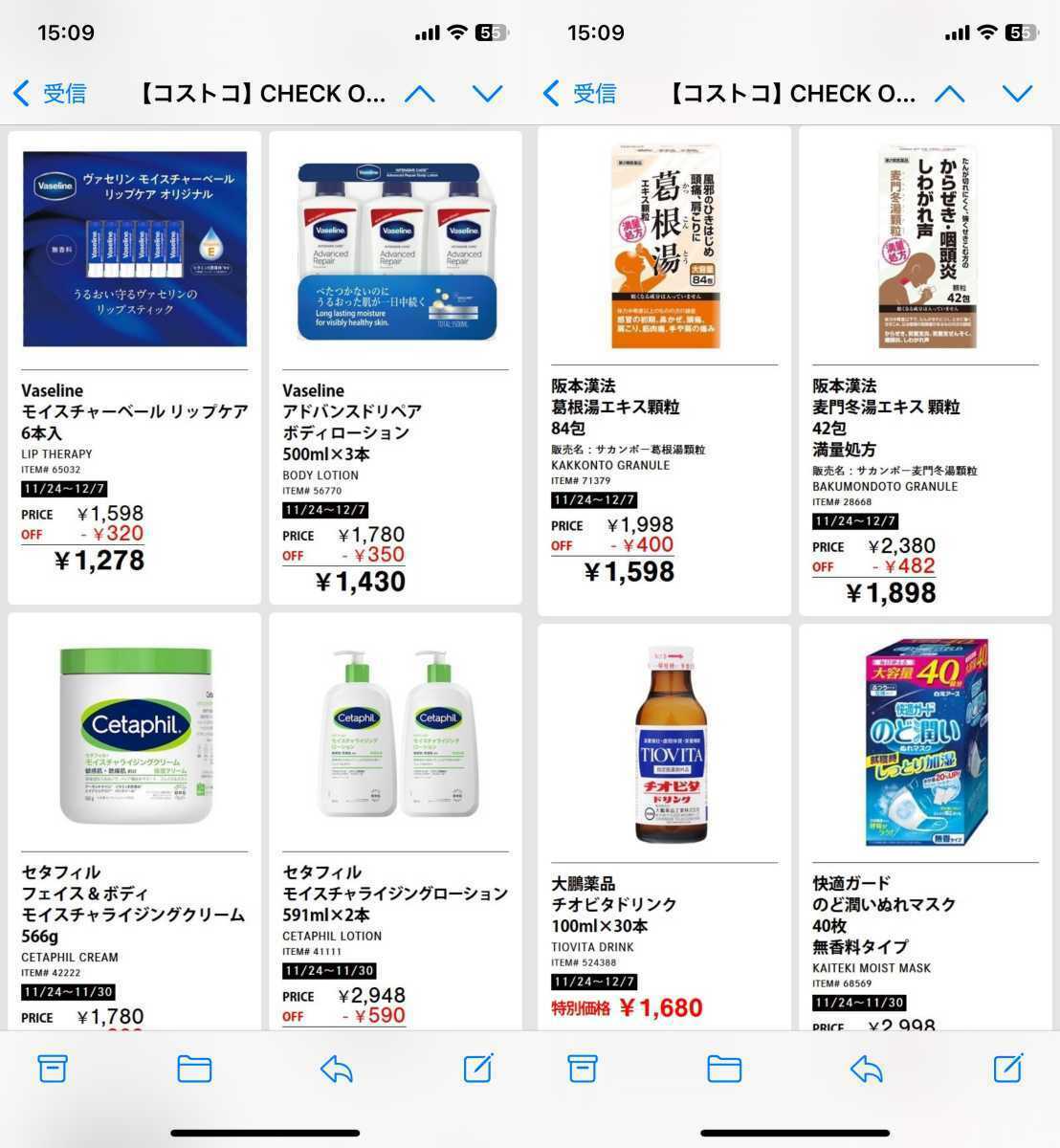Reply to the email on the Cetaphil screen

tap(336, 1069)
